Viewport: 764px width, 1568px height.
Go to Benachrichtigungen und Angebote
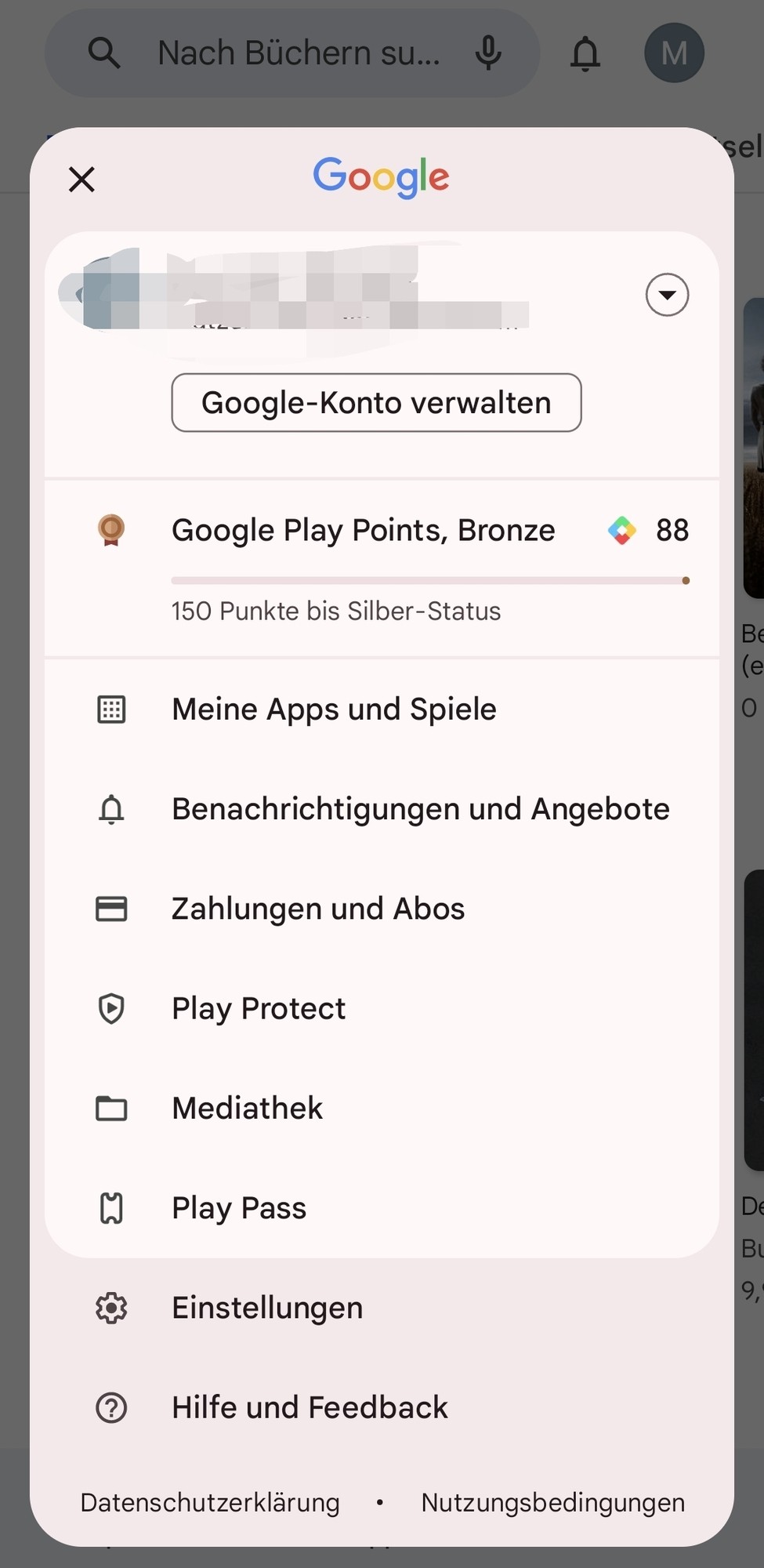pyautogui.click(x=420, y=809)
